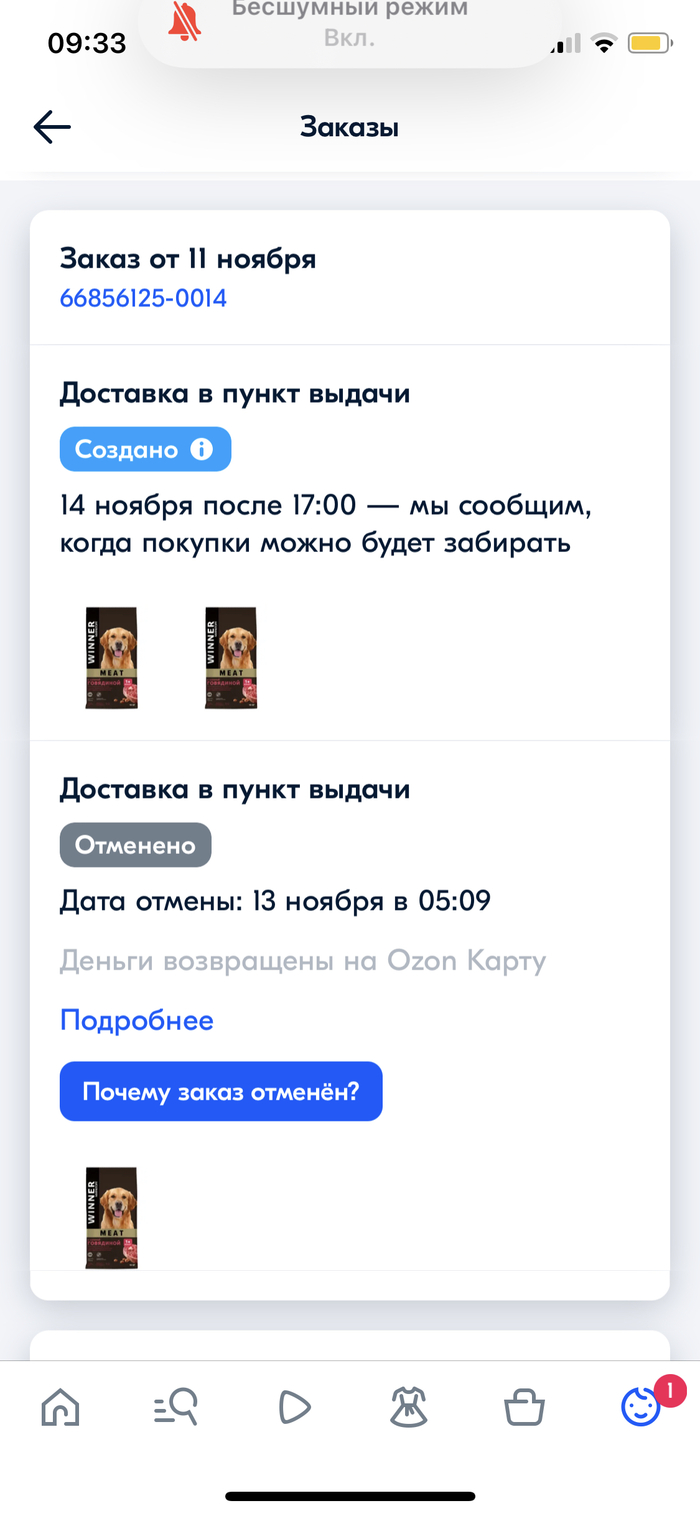
Task: Tap the info icon on the Создано badge
Action: pyautogui.click(x=202, y=449)
